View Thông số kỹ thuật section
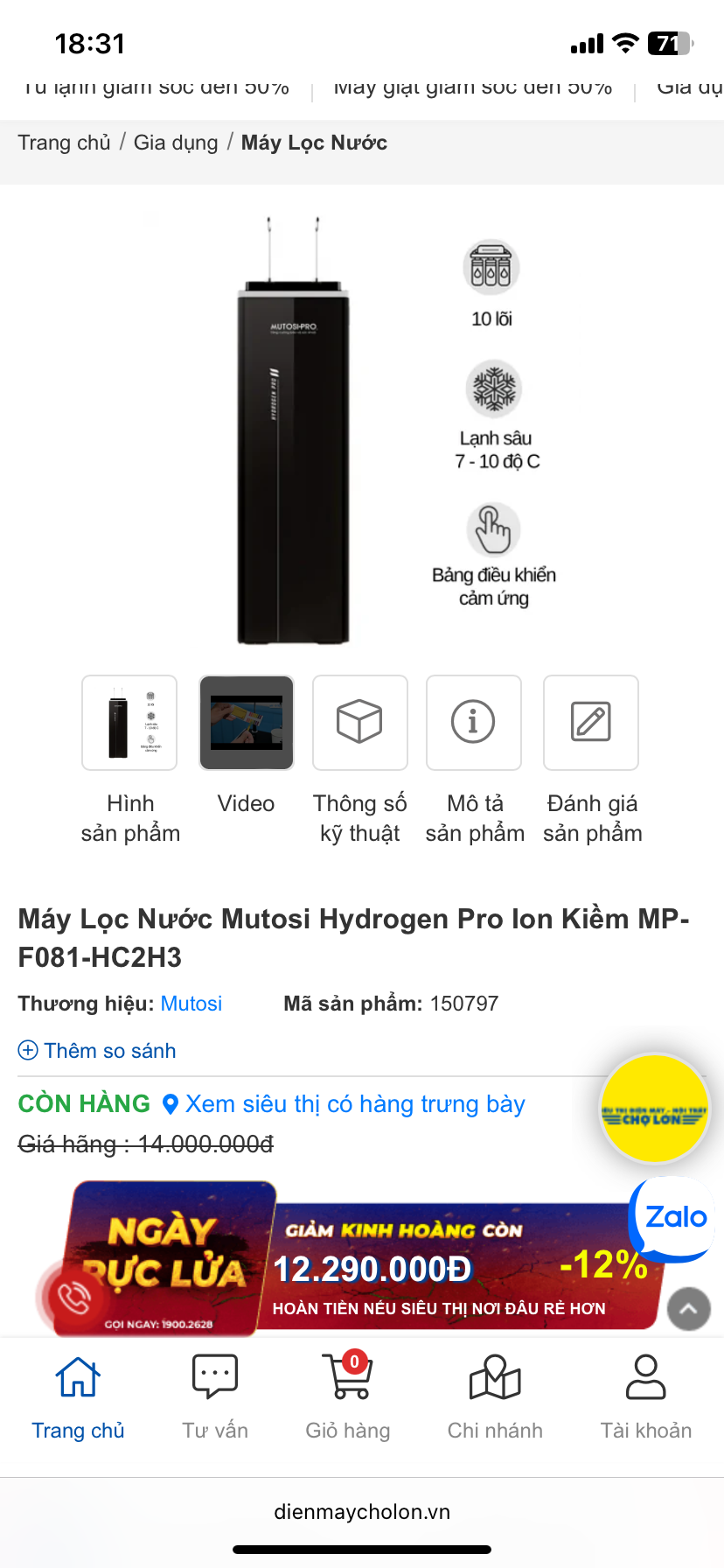 [x=360, y=723]
